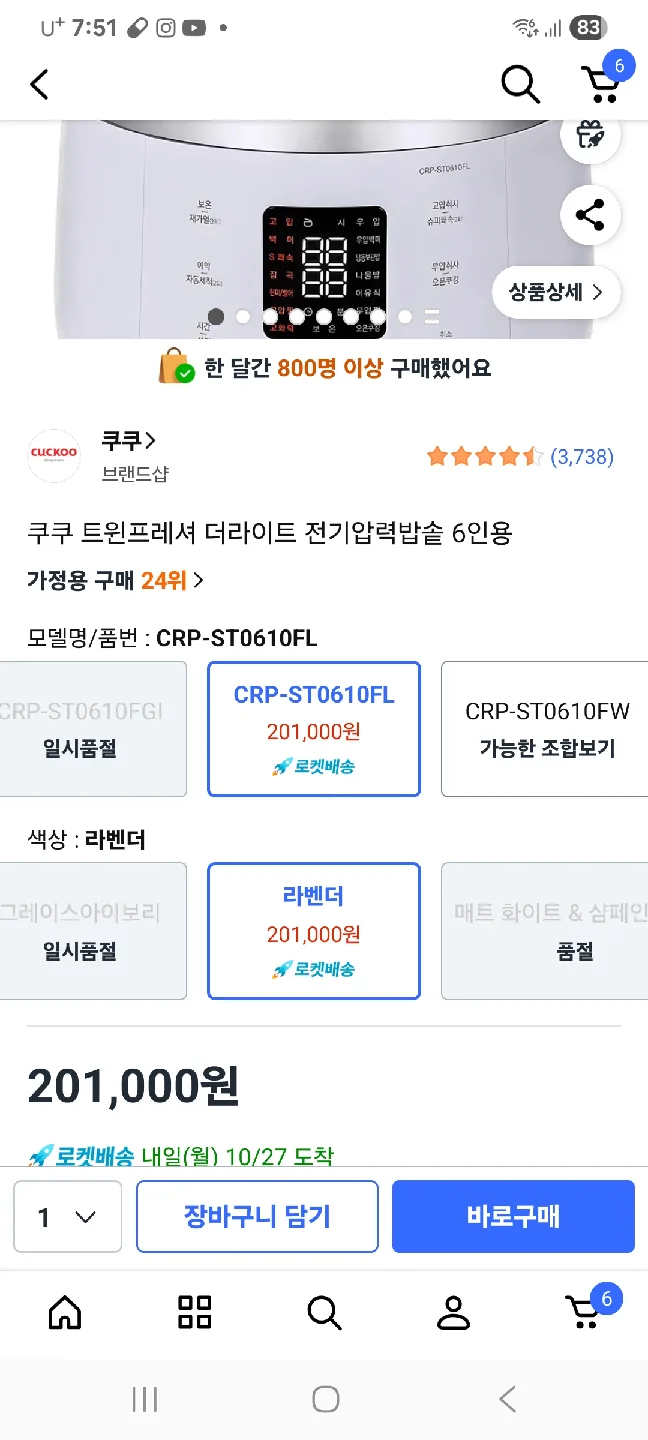This screenshot has height=1440, width=648.
Task: Open search from the top bar
Action: point(520,85)
